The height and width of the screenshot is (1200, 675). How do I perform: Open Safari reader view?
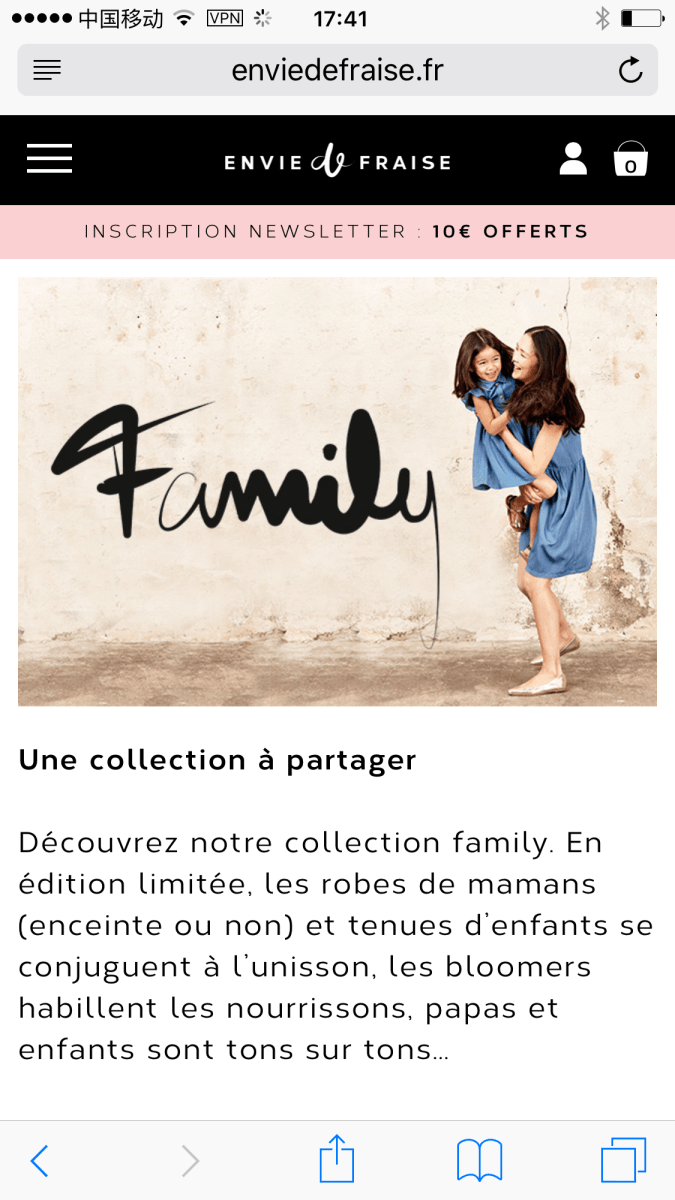(47, 70)
